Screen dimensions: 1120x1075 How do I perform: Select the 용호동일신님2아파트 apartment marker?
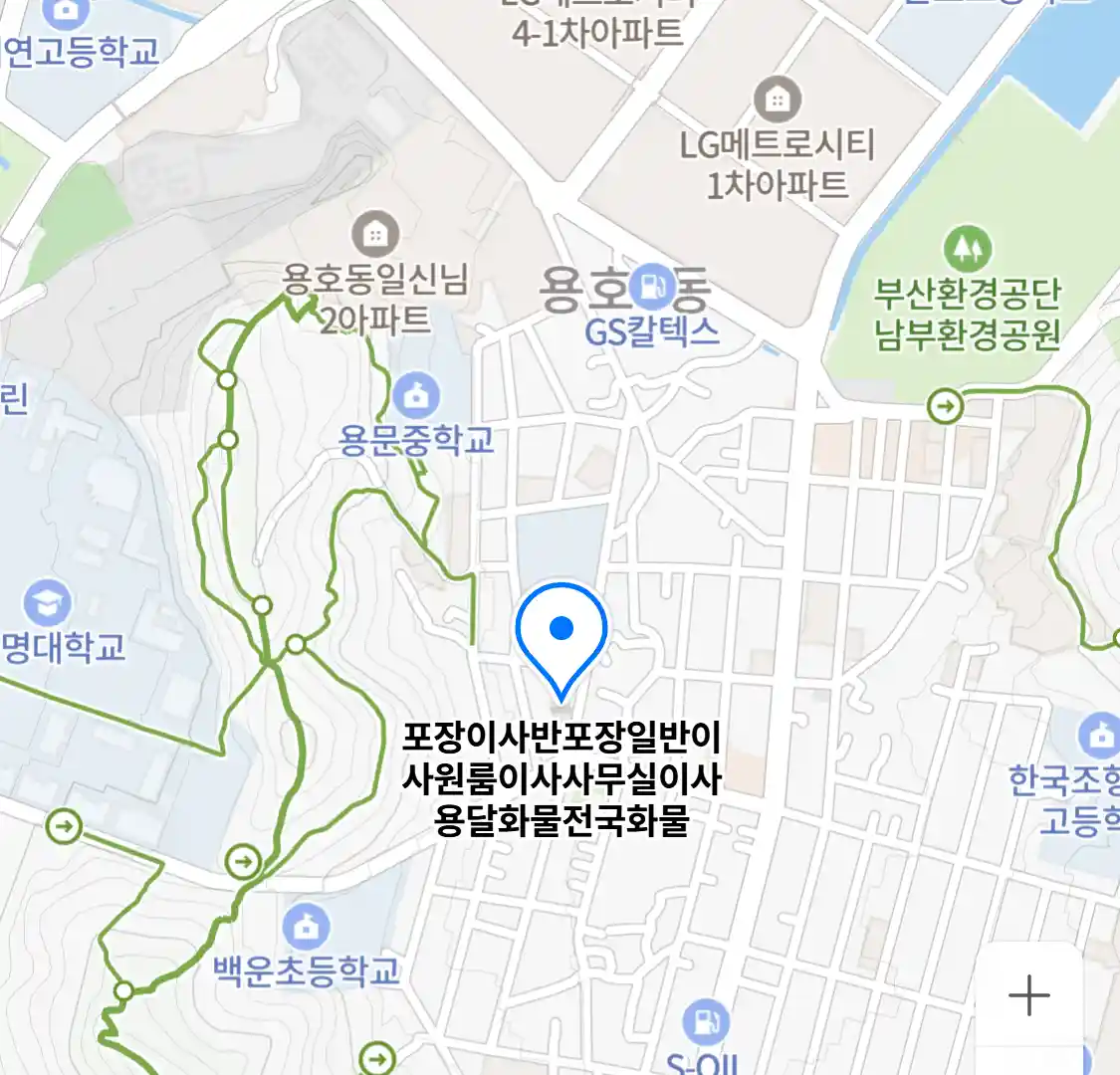pyautogui.click(x=375, y=235)
